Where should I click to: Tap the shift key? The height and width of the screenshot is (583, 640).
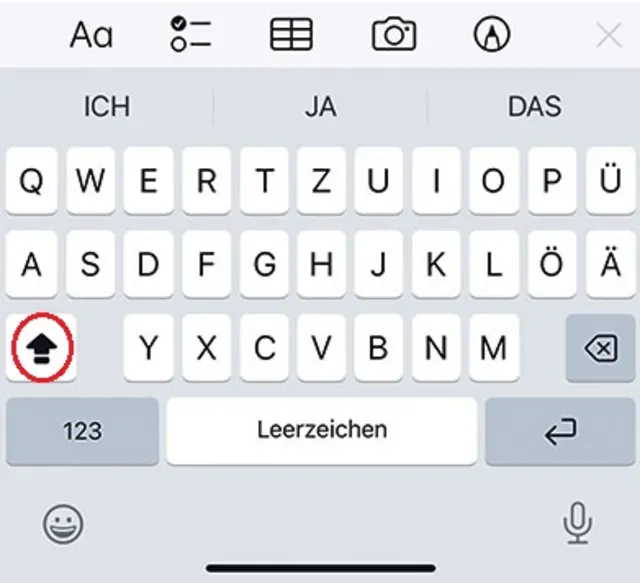pos(41,348)
